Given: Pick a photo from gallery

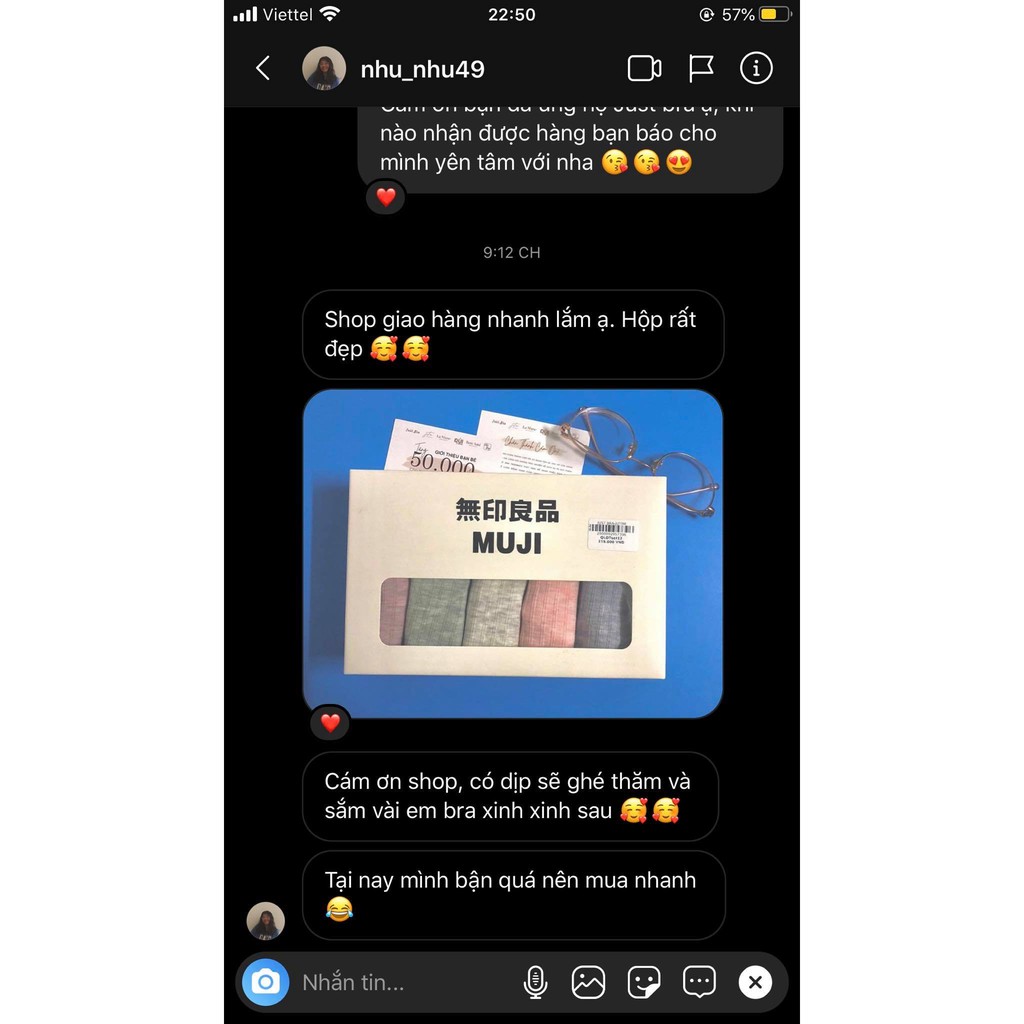Looking at the screenshot, I should 589,982.
